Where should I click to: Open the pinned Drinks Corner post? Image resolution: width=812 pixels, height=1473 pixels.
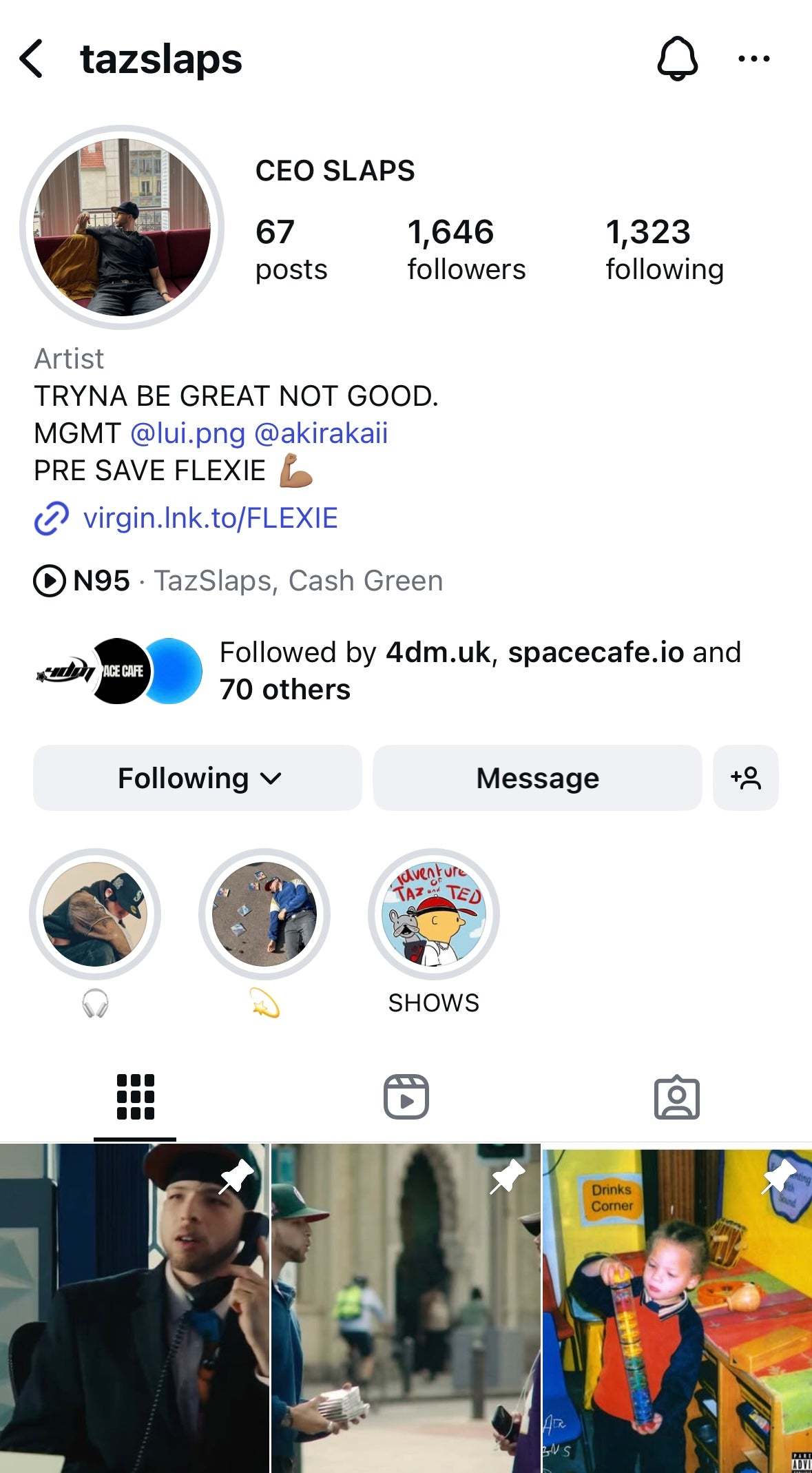(x=677, y=1308)
